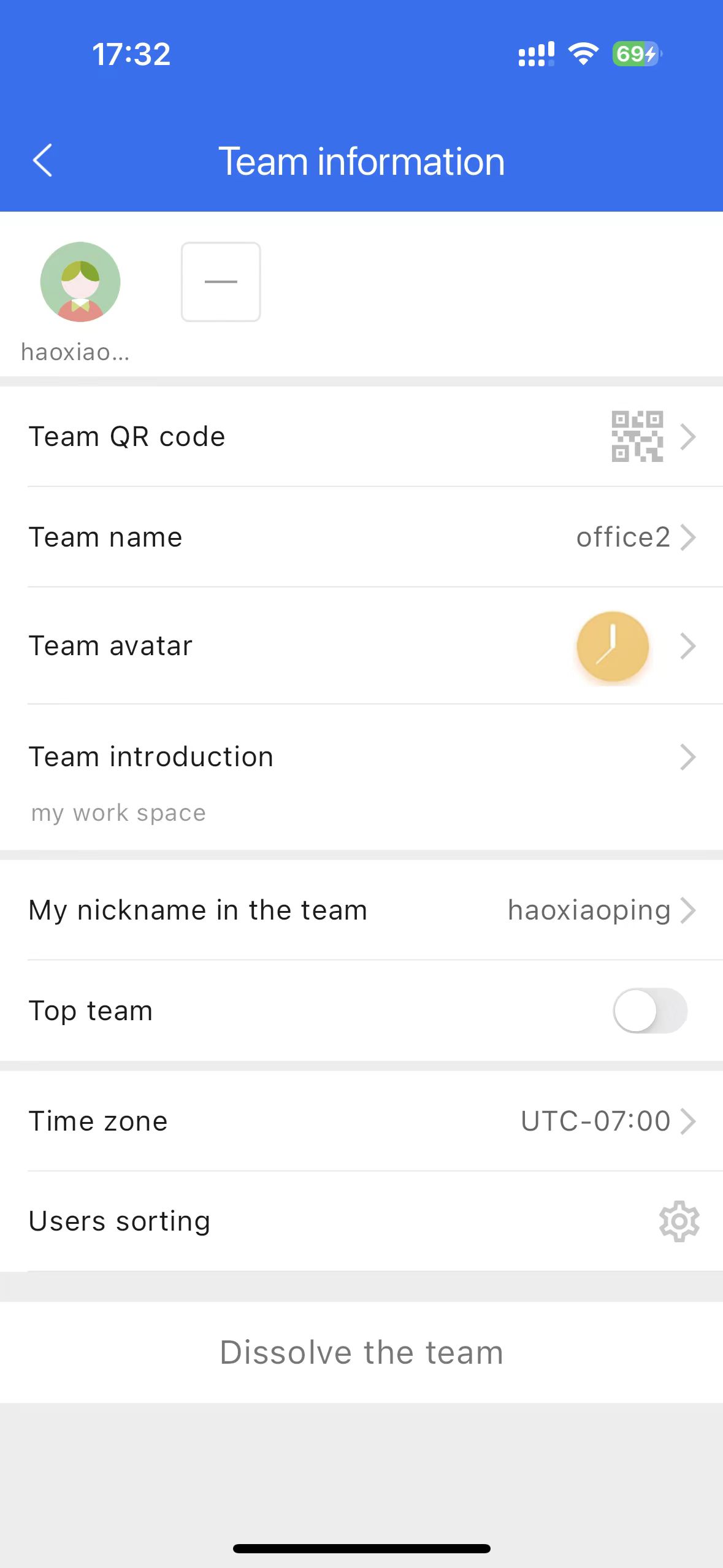The image size is (723, 1568).
Task: Open the Team QR code
Action: 362,437
